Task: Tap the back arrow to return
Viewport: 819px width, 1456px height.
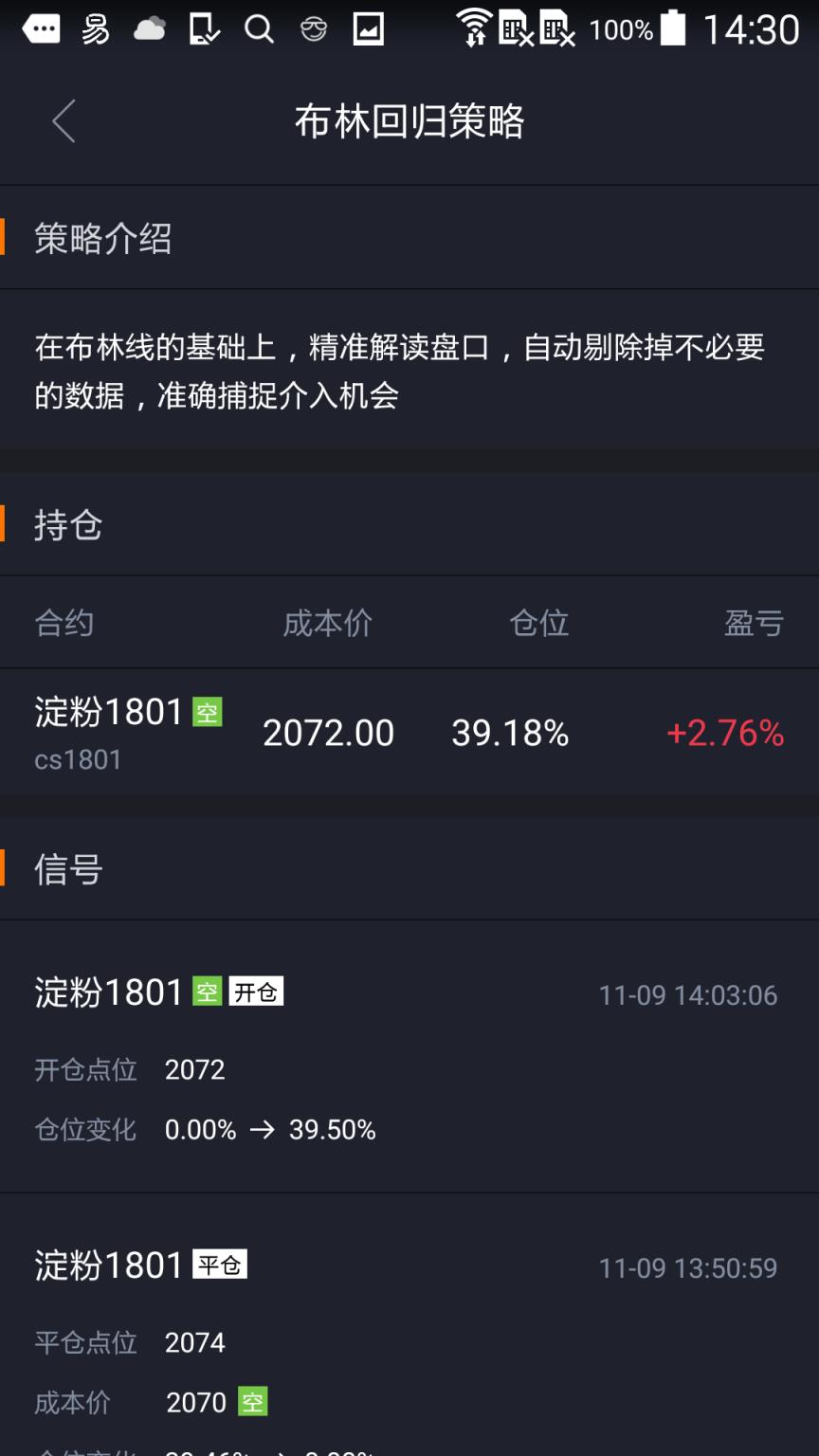Action: pos(63,121)
